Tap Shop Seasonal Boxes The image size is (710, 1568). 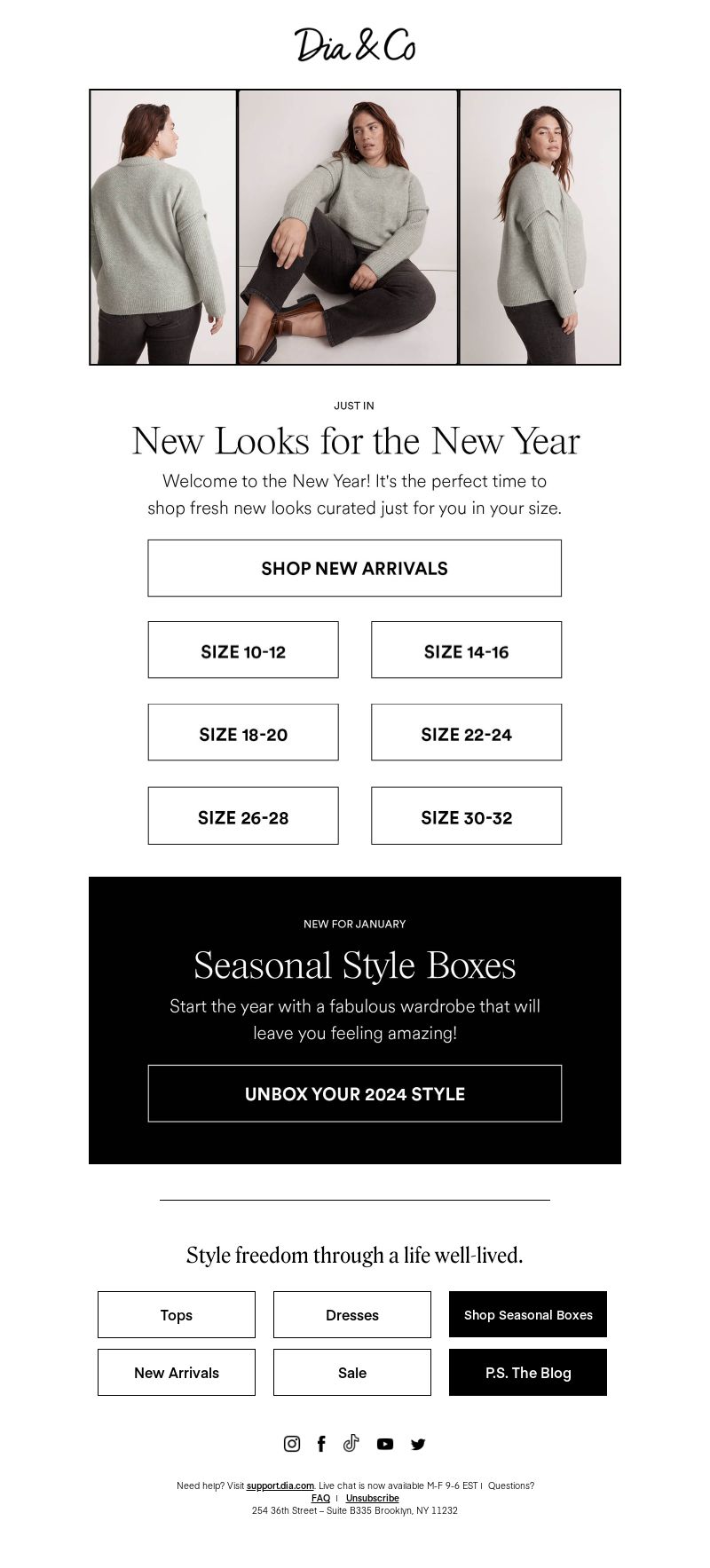click(527, 1314)
